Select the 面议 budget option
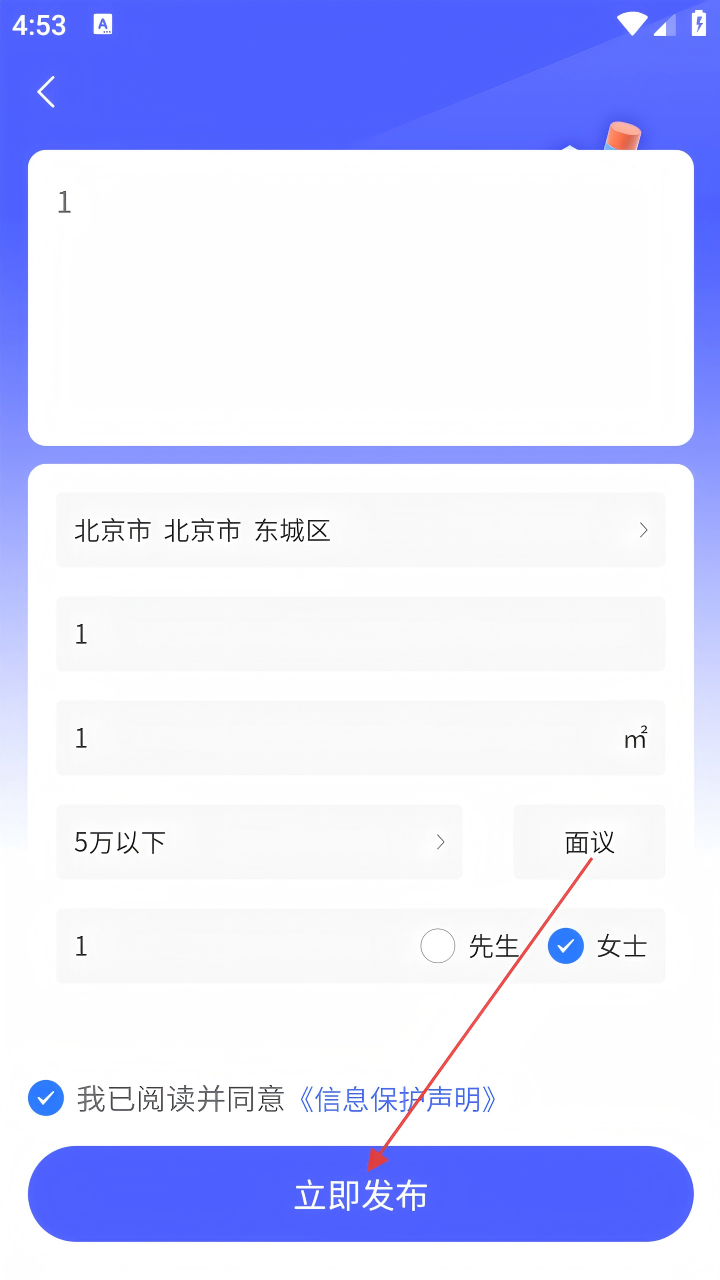This screenshot has width=720, height=1280. [x=589, y=842]
